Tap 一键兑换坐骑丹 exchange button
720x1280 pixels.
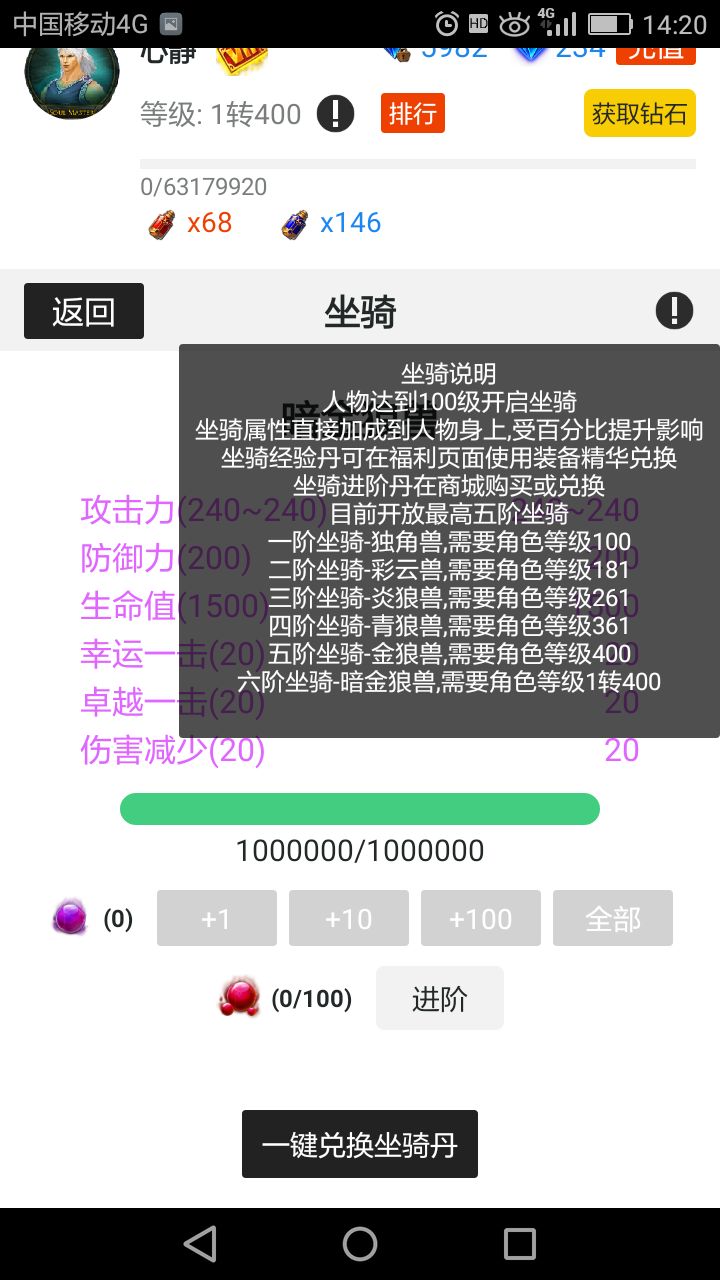(359, 1144)
